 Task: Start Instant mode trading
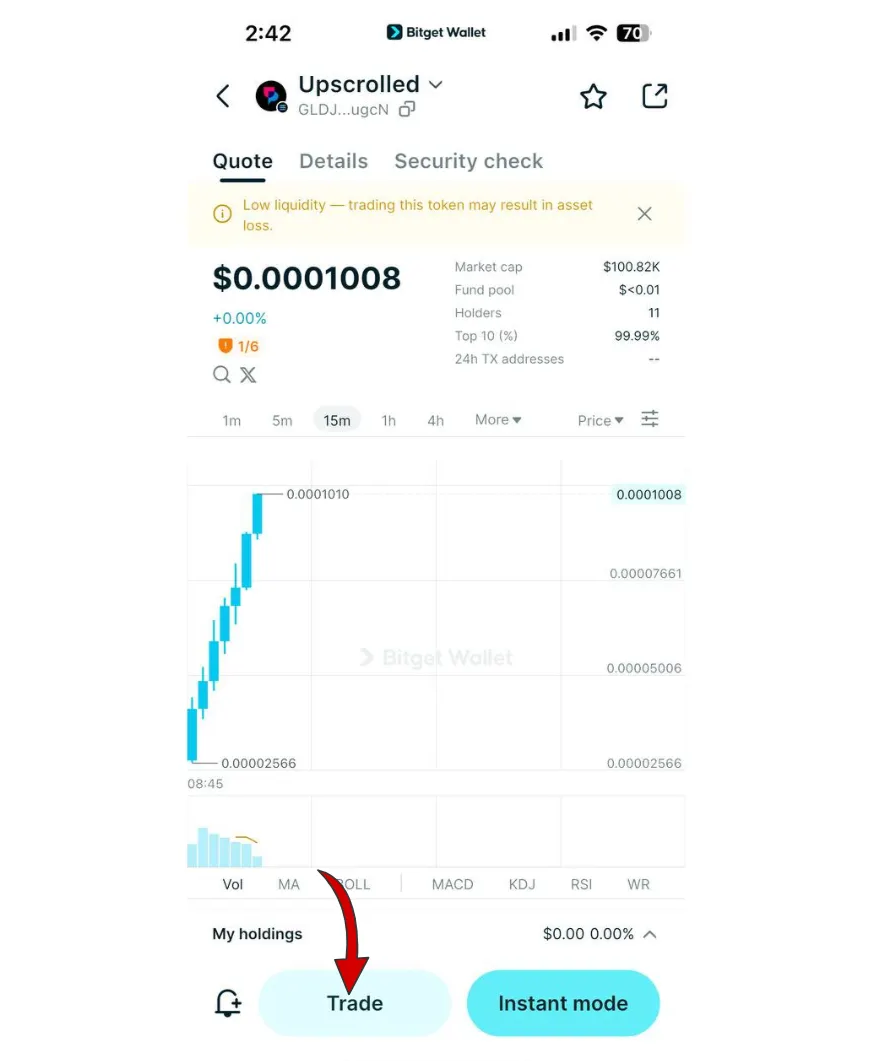pos(563,1003)
